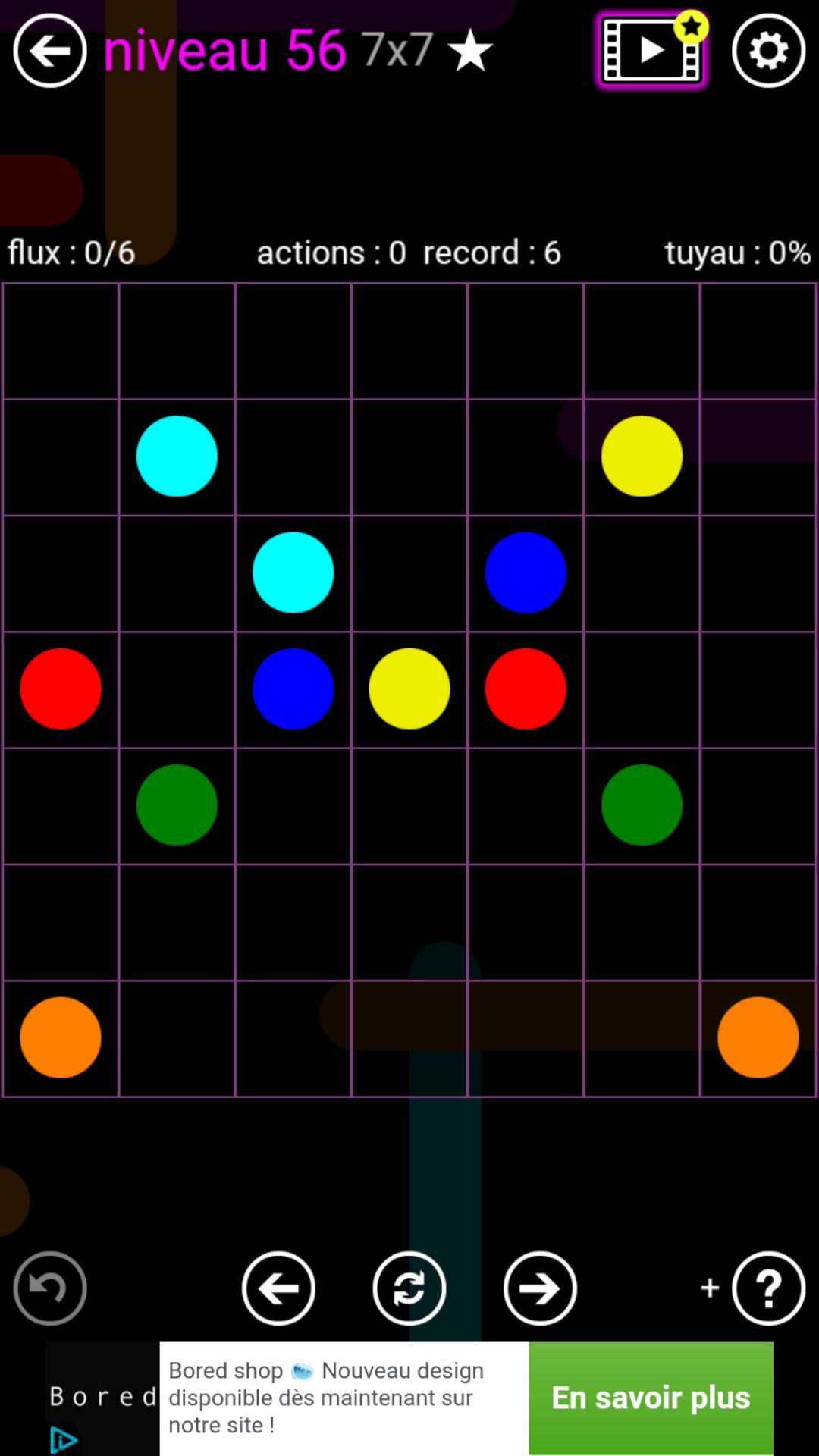Go back using the top arrow

click(x=50, y=51)
